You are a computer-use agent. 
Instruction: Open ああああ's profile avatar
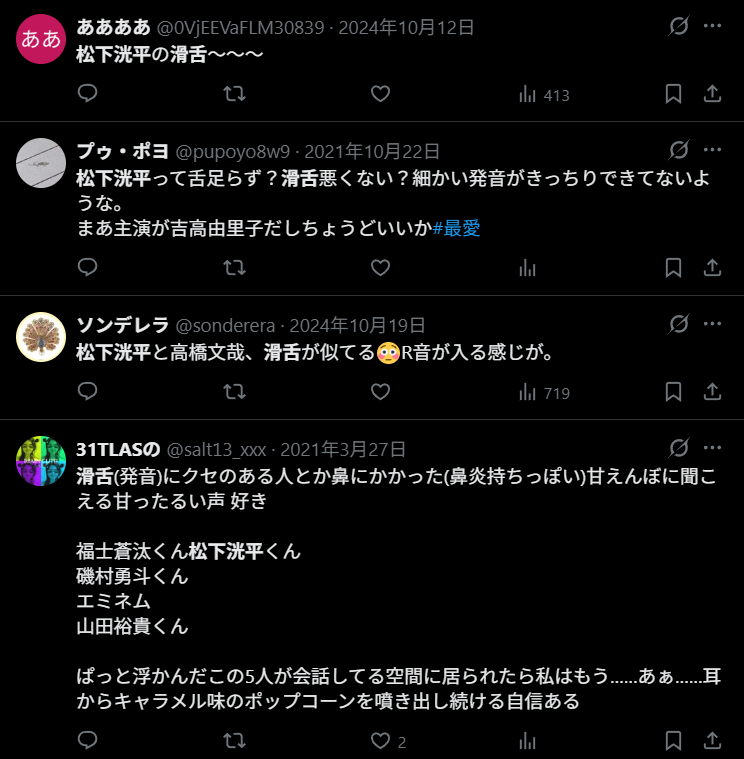(x=41, y=39)
